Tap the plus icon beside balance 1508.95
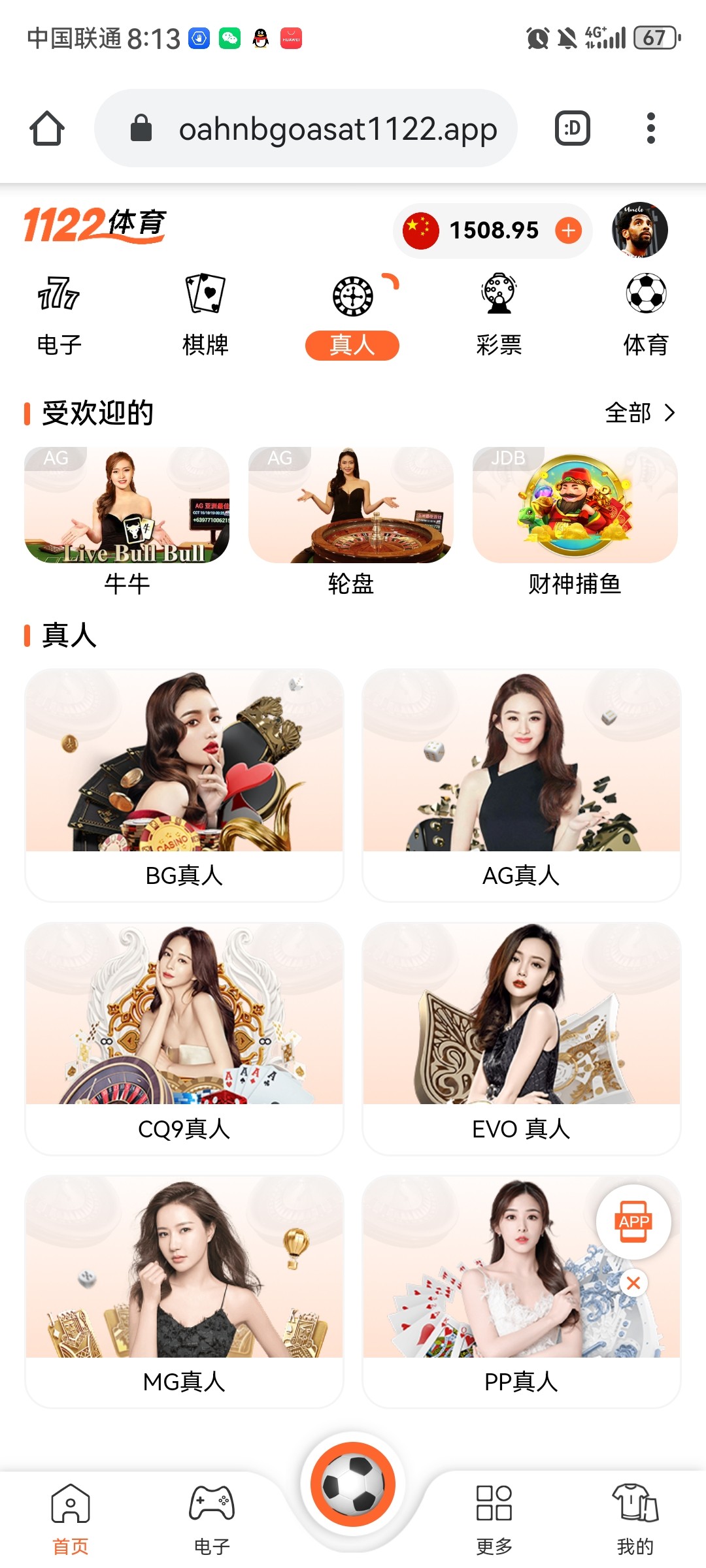The width and height of the screenshot is (706, 1568). [568, 230]
